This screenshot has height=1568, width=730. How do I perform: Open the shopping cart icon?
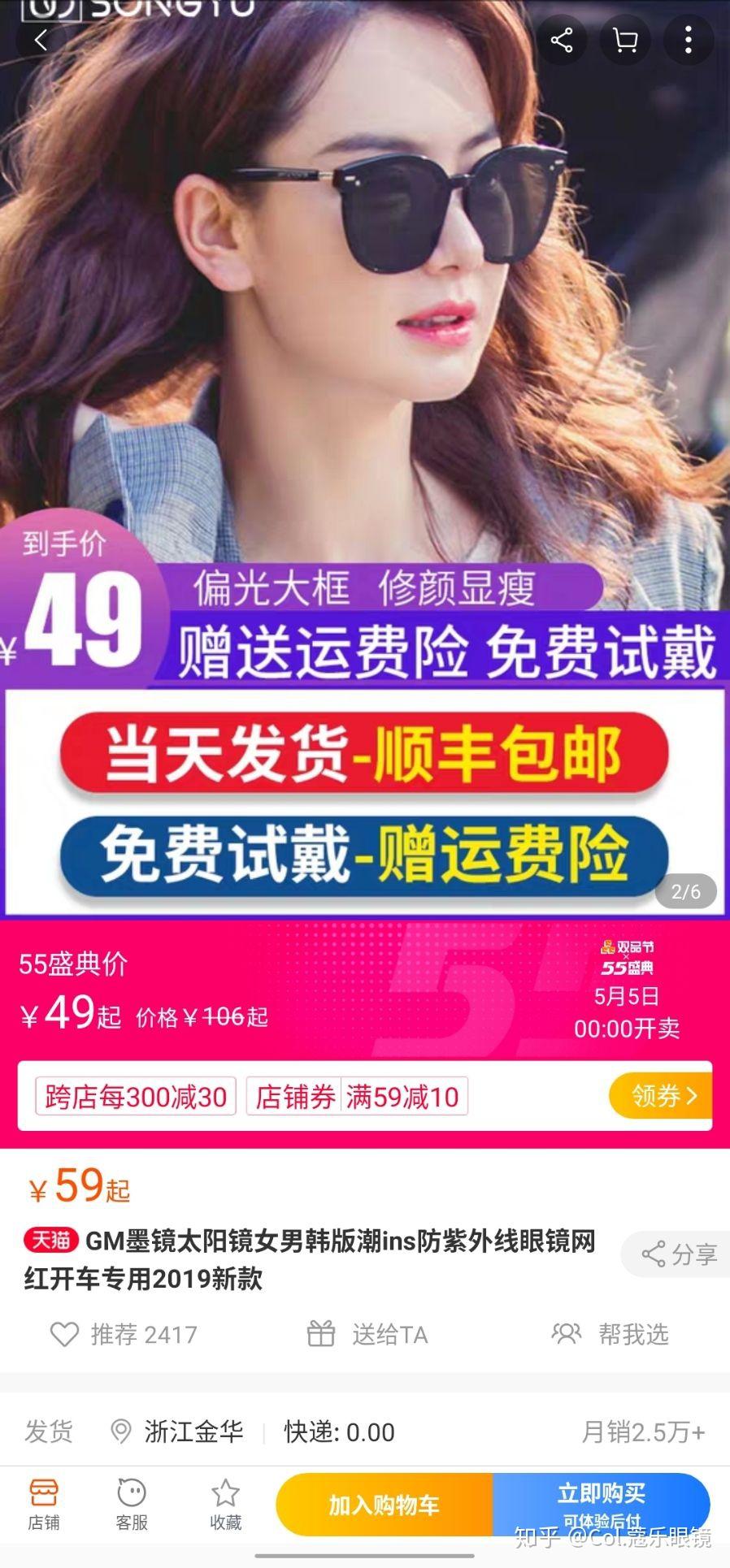tap(624, 40)
